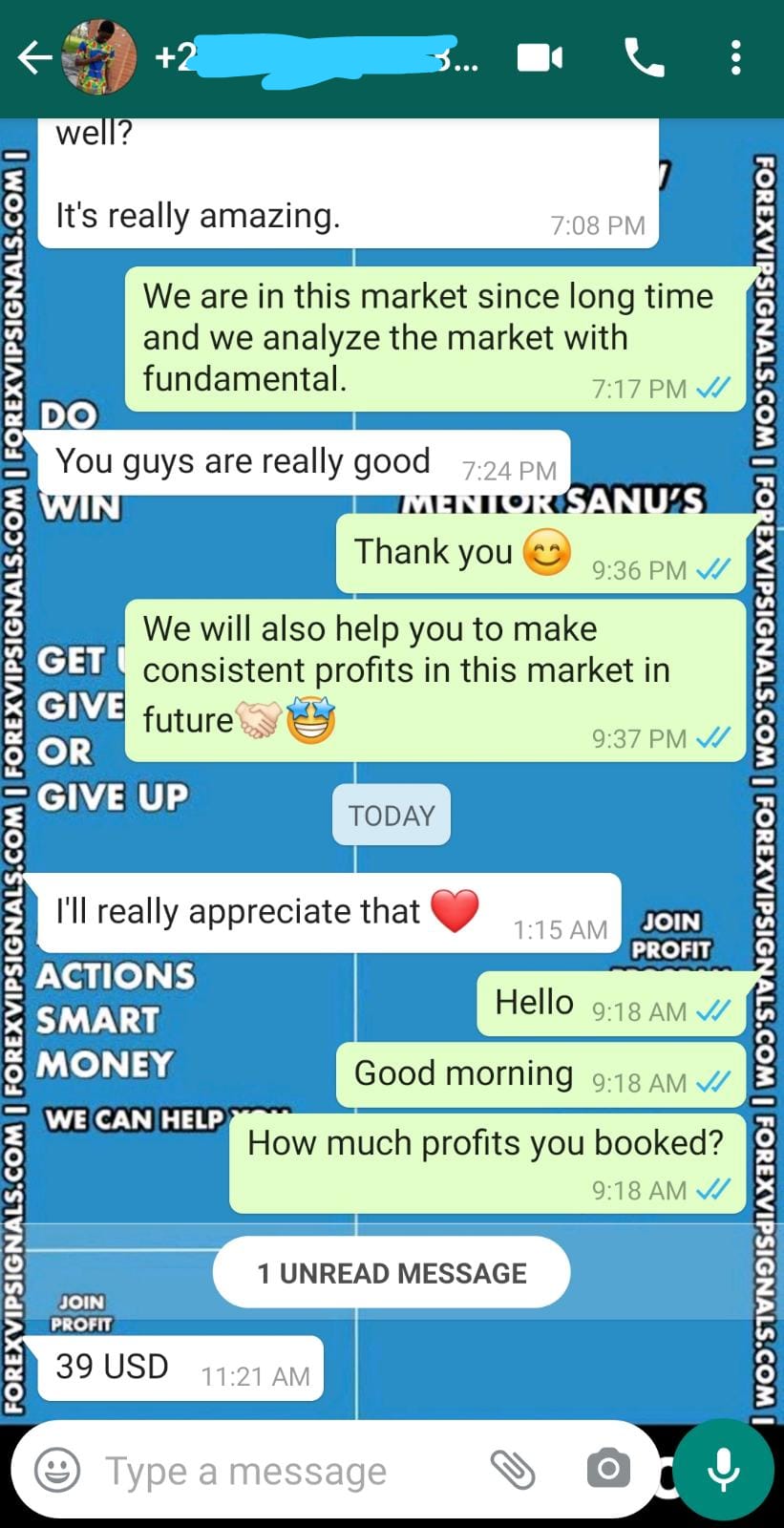Start a voice call

click(x=644, y=58)
